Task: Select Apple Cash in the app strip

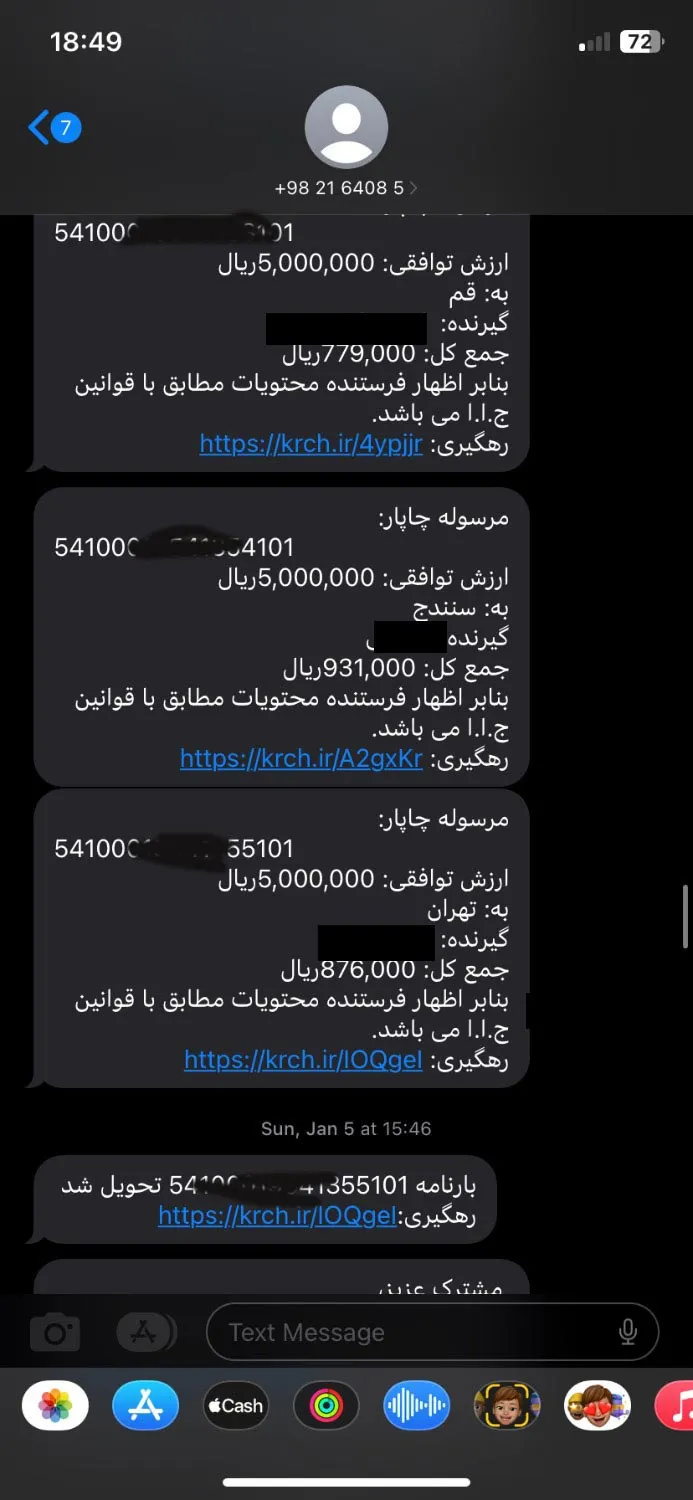Action: 235,1406
